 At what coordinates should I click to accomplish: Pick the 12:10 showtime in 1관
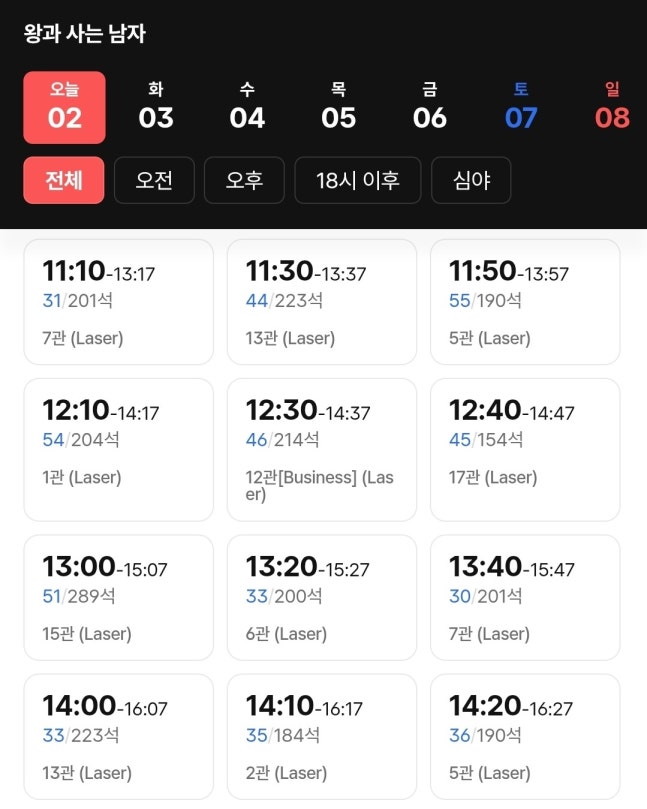(118, 449)
